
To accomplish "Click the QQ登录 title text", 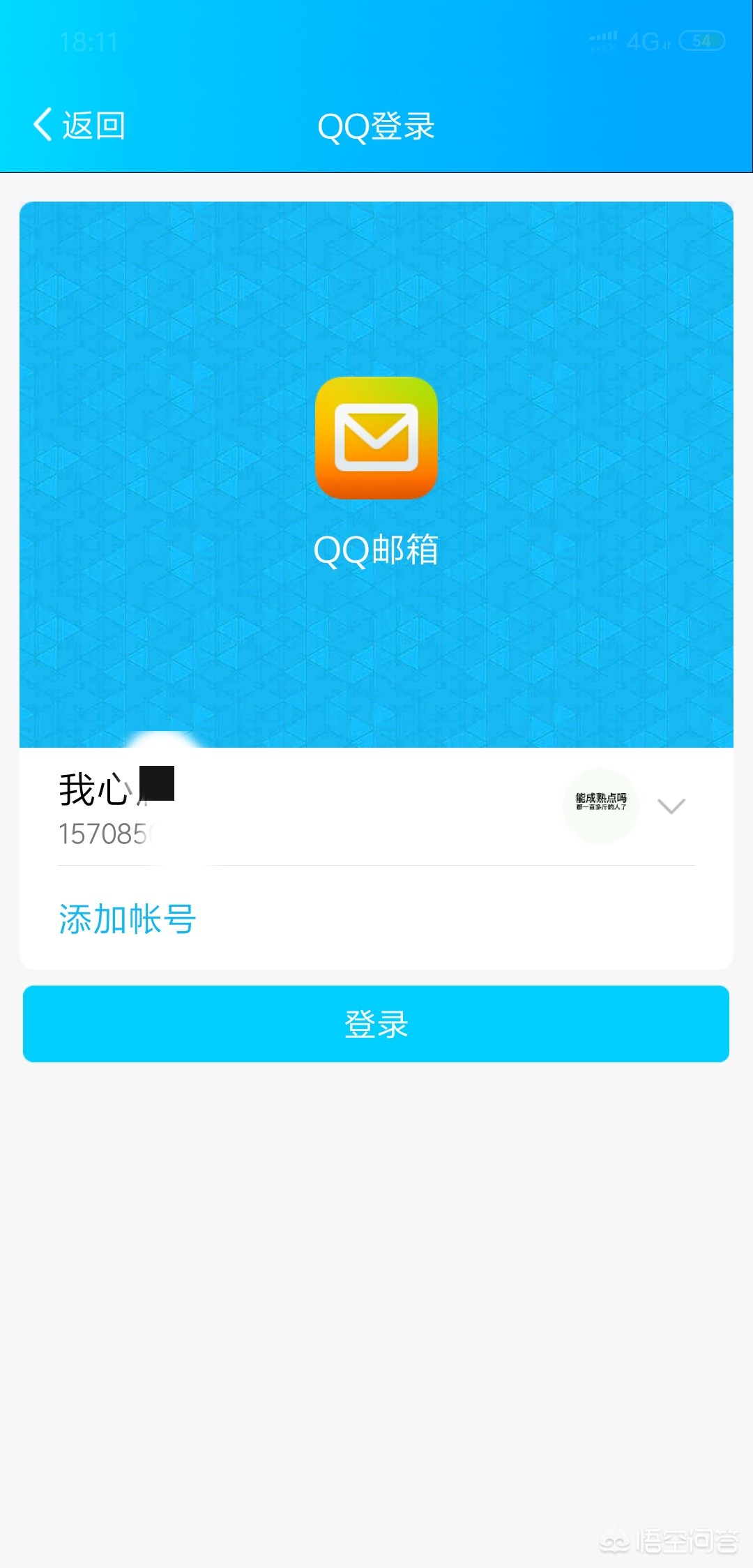I will click(x=376, y=127).
